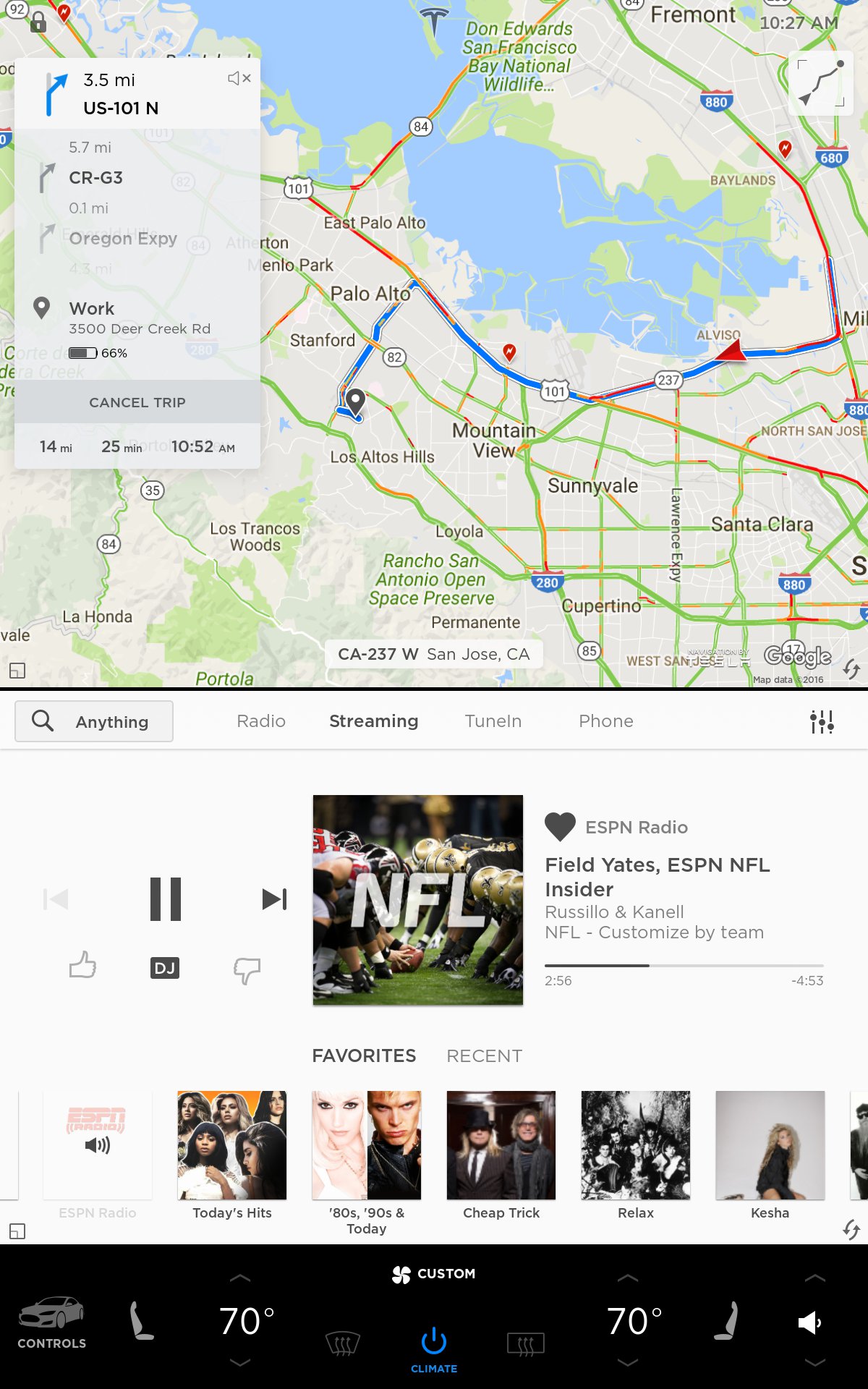This screenshot has height=1389, width=868.
Task: Play Today's Hits station
Action: (x=232, y=1155)
